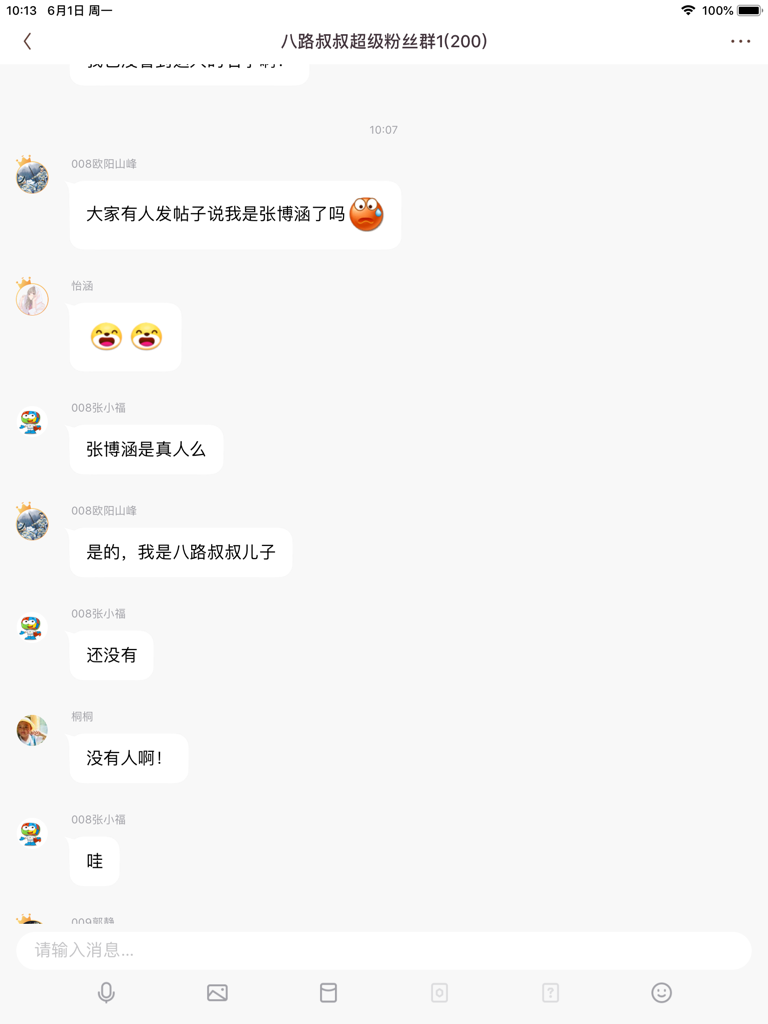This screenshot has height=1024, width=768.
Task: Open the group chat overflow menu
Action: click(740, 41)
